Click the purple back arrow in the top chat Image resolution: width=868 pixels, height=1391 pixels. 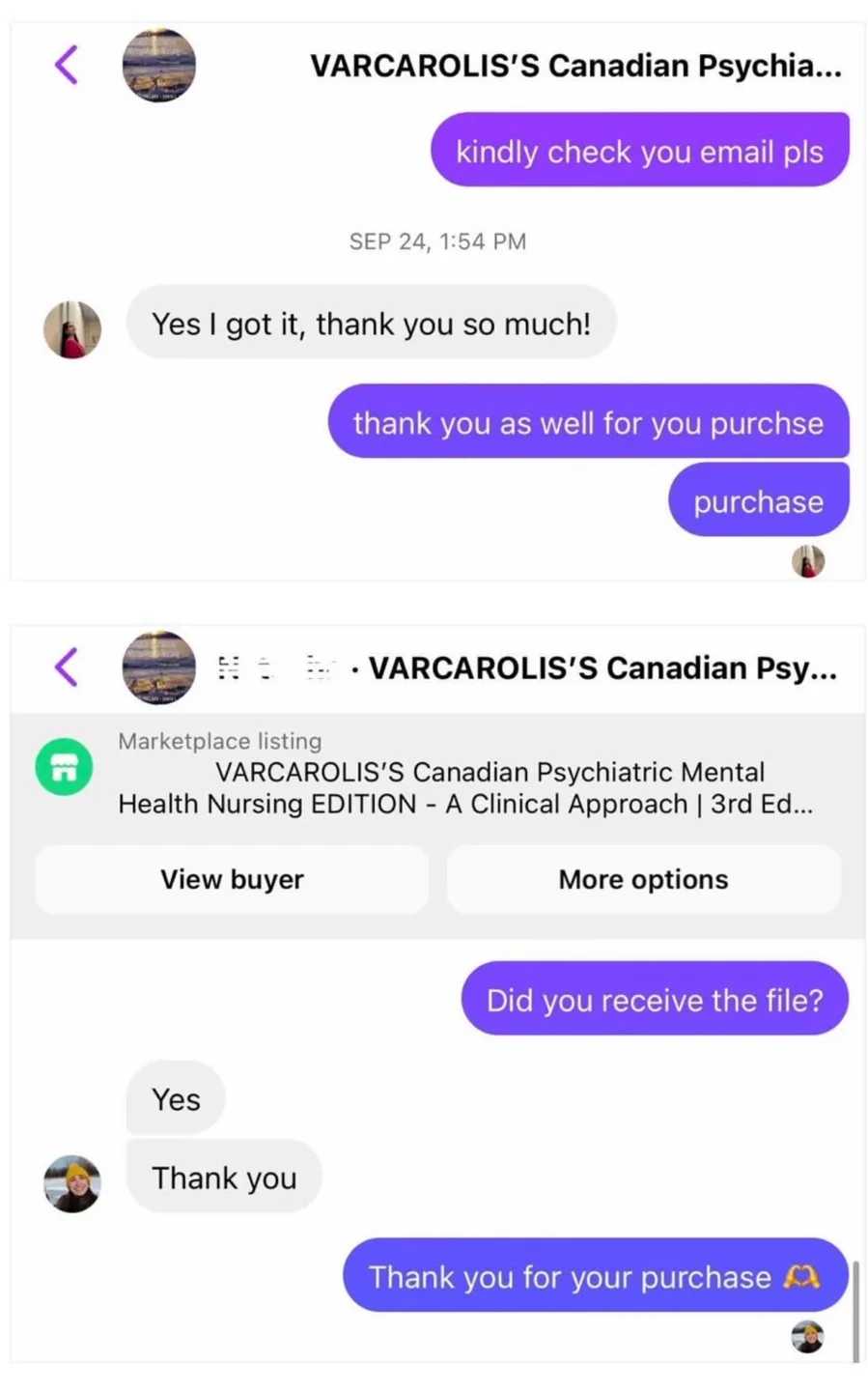66,65
